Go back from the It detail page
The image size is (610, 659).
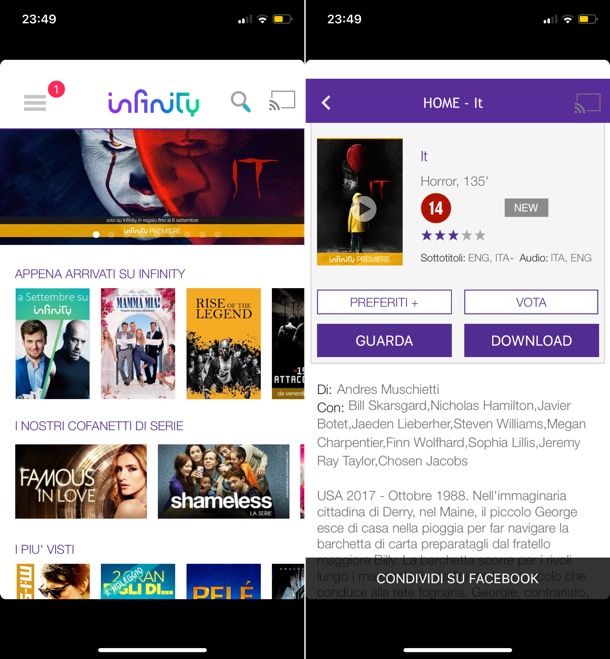click(326, 103)
